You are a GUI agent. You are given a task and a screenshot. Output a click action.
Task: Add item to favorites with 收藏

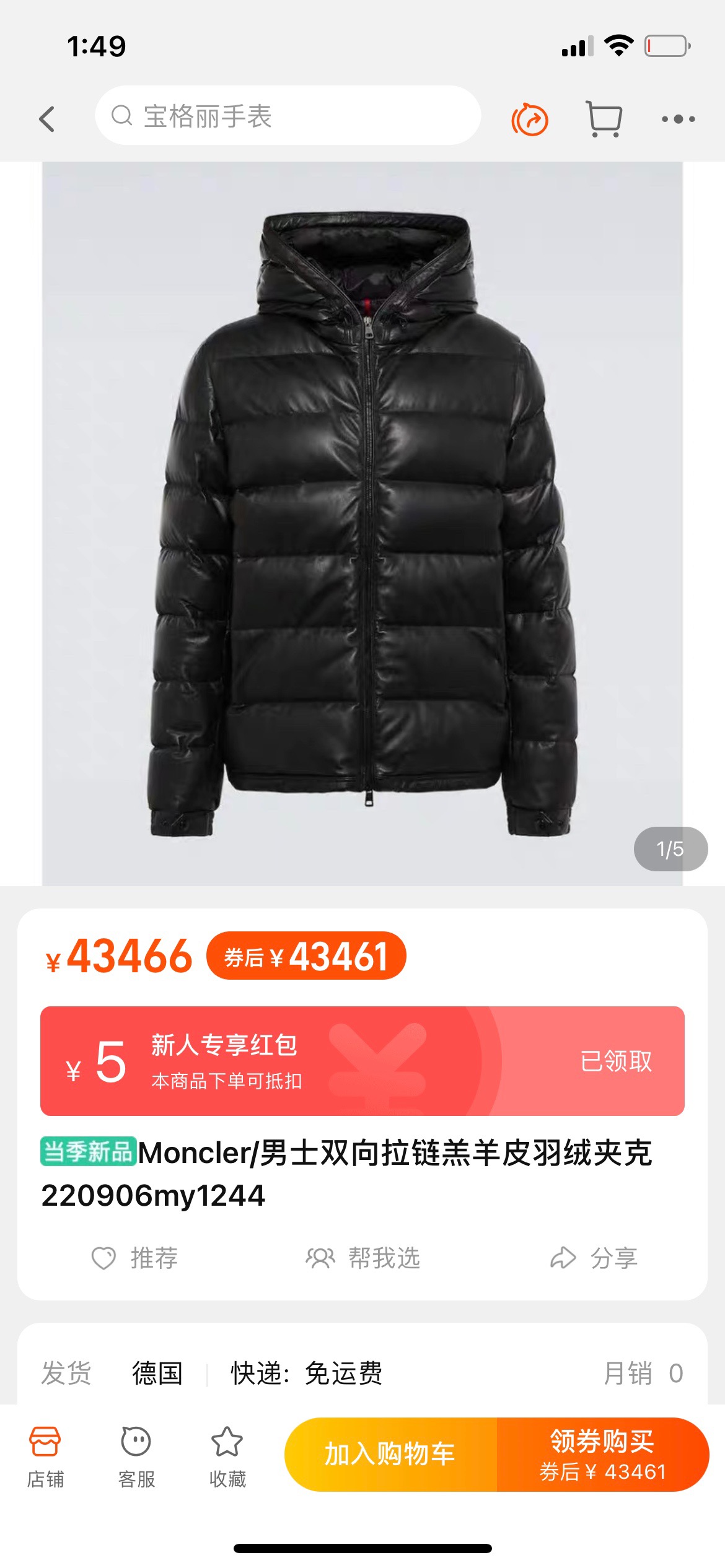coord(227,1455)
